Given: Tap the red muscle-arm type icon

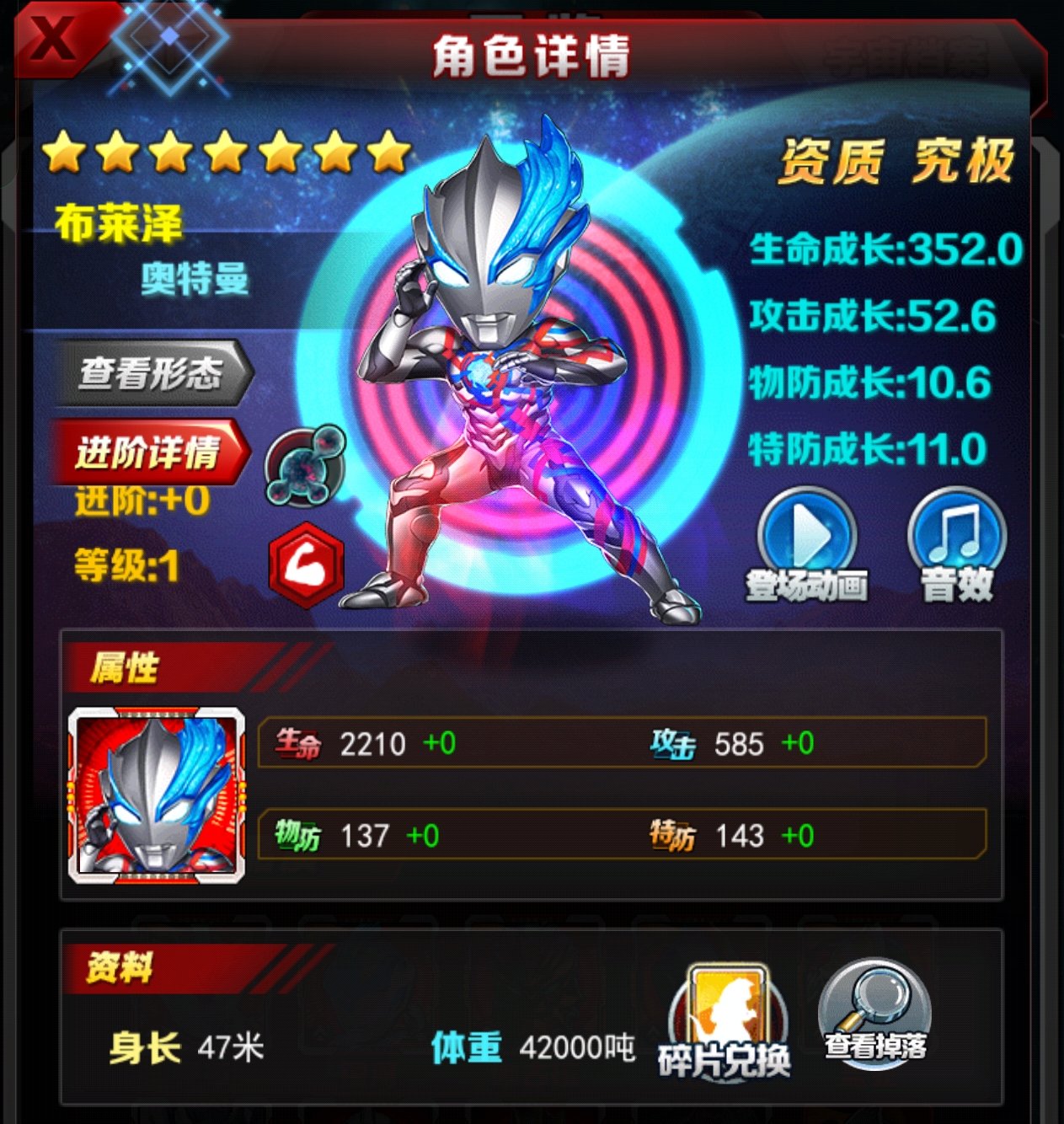Looking at the screenshot, I should click(x=306, y=565).
